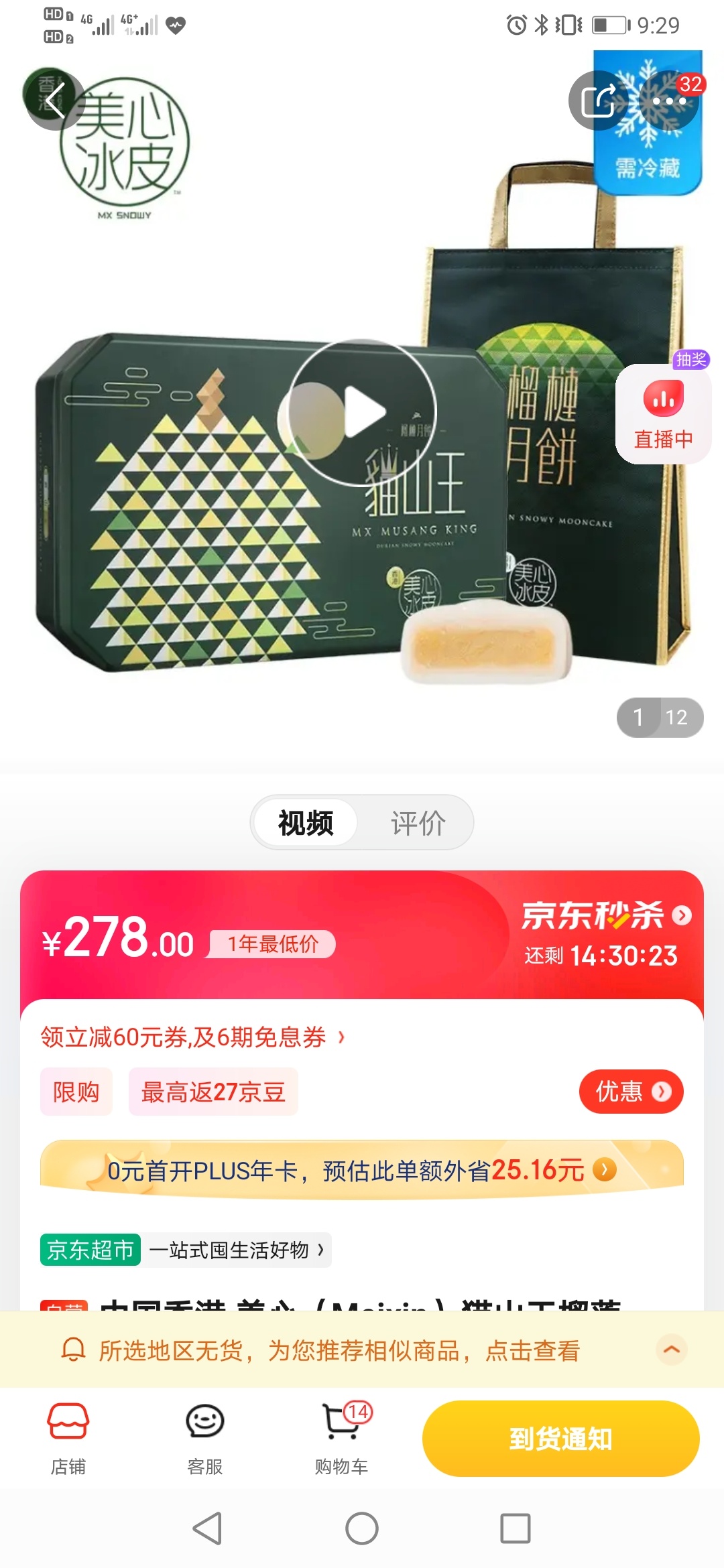Claim the 领立减60元券 coupon link
The height and width of the screenshot is (1568, 724).
click(x=192, y=1037)
